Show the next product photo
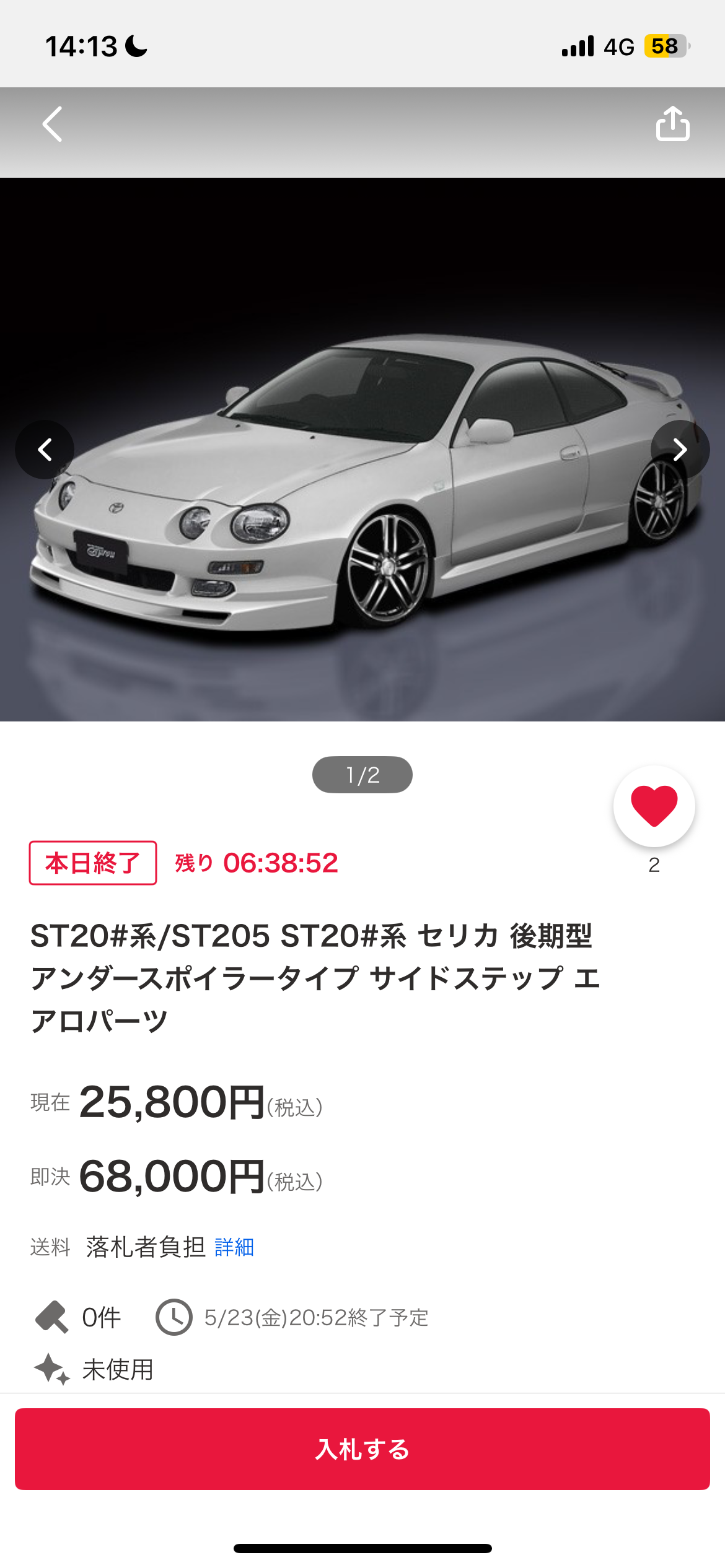 point(680,450)
